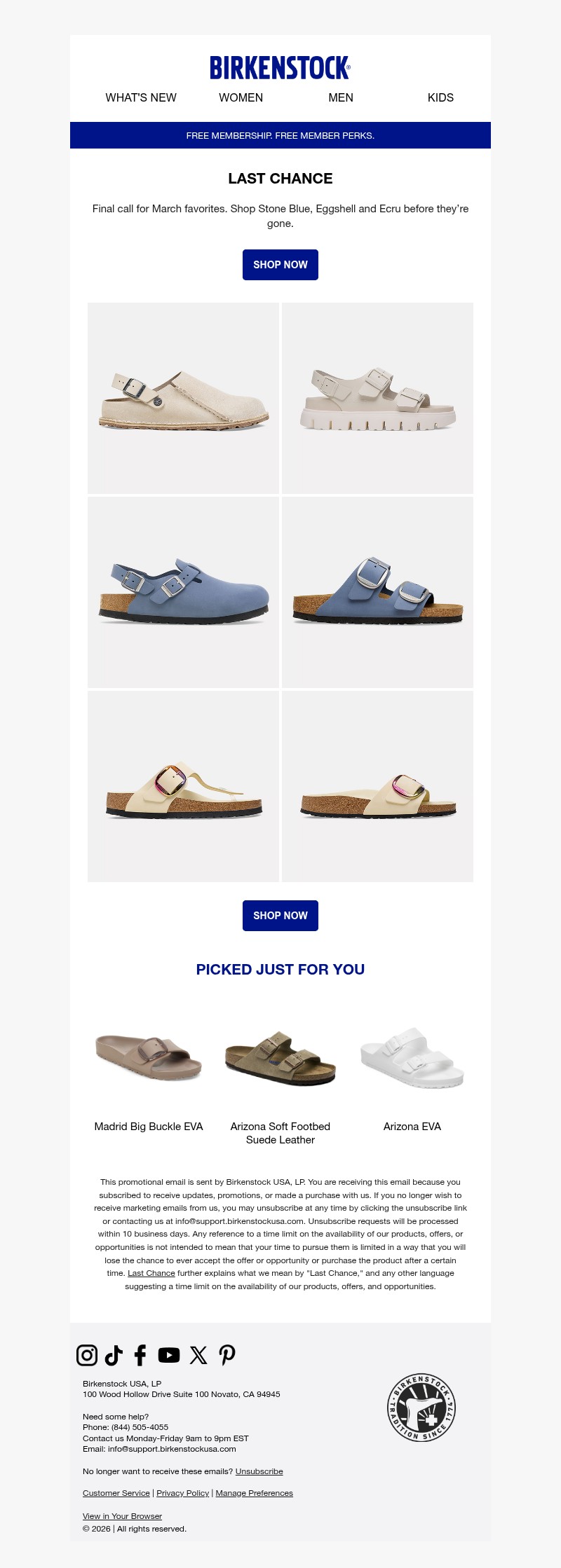Open the Privacy Policy link
This screenshot has height=1568, width=561.
click(x=183, y=1493)
